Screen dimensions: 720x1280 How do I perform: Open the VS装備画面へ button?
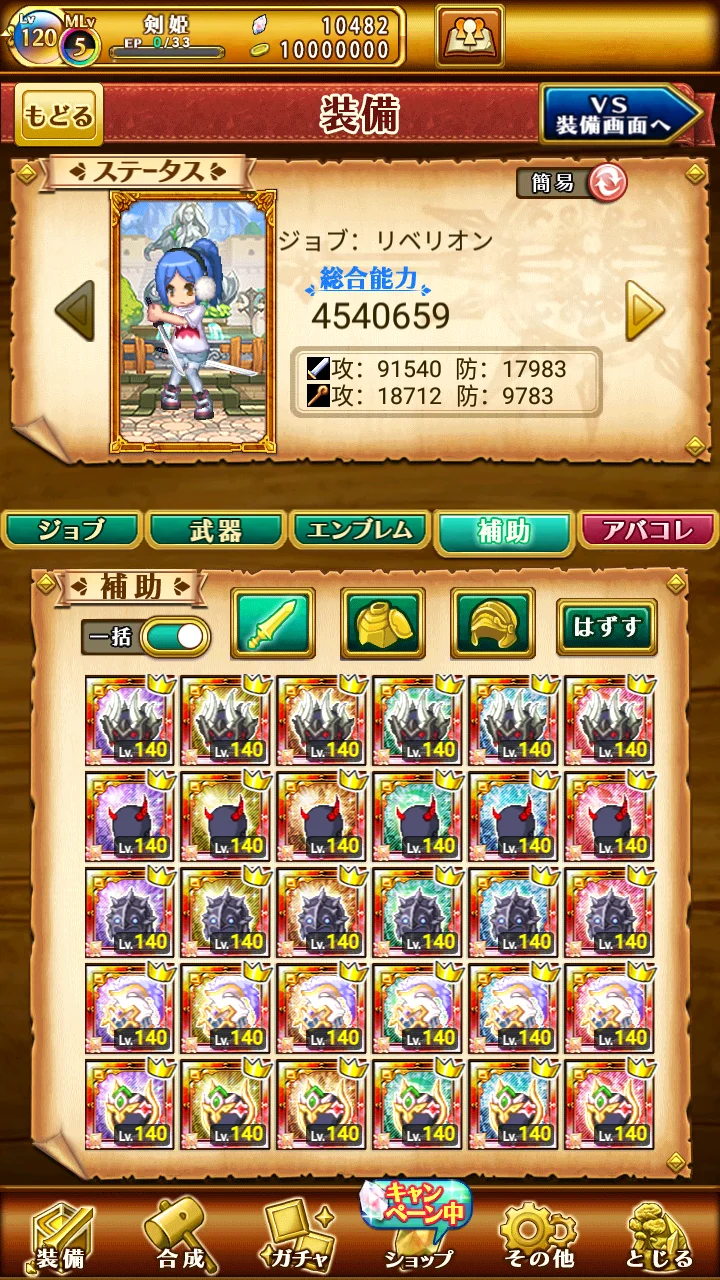621,114
